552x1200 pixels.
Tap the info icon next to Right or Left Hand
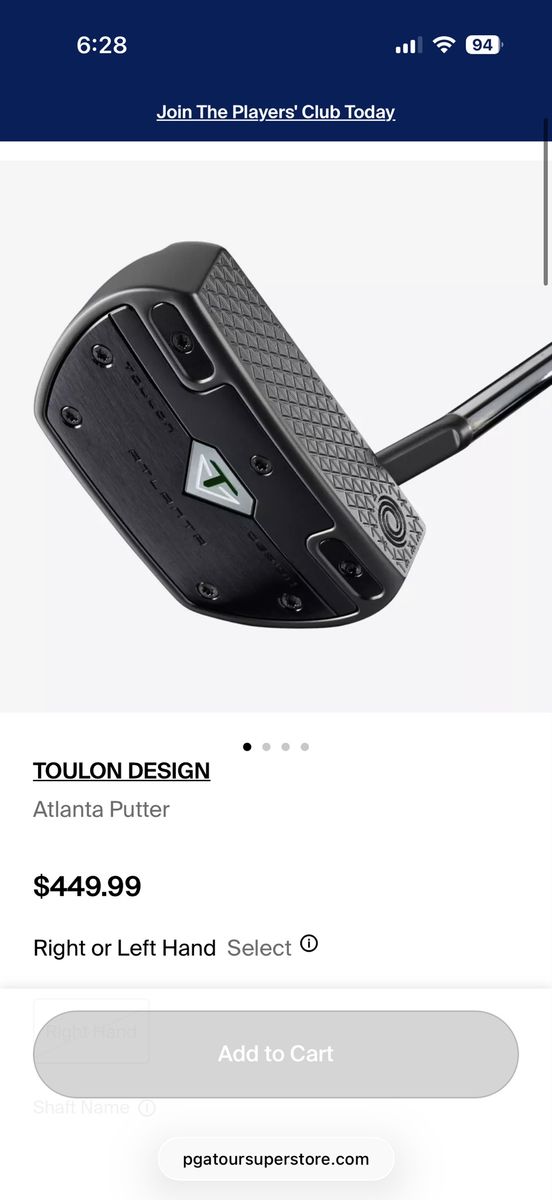point(309,944)
